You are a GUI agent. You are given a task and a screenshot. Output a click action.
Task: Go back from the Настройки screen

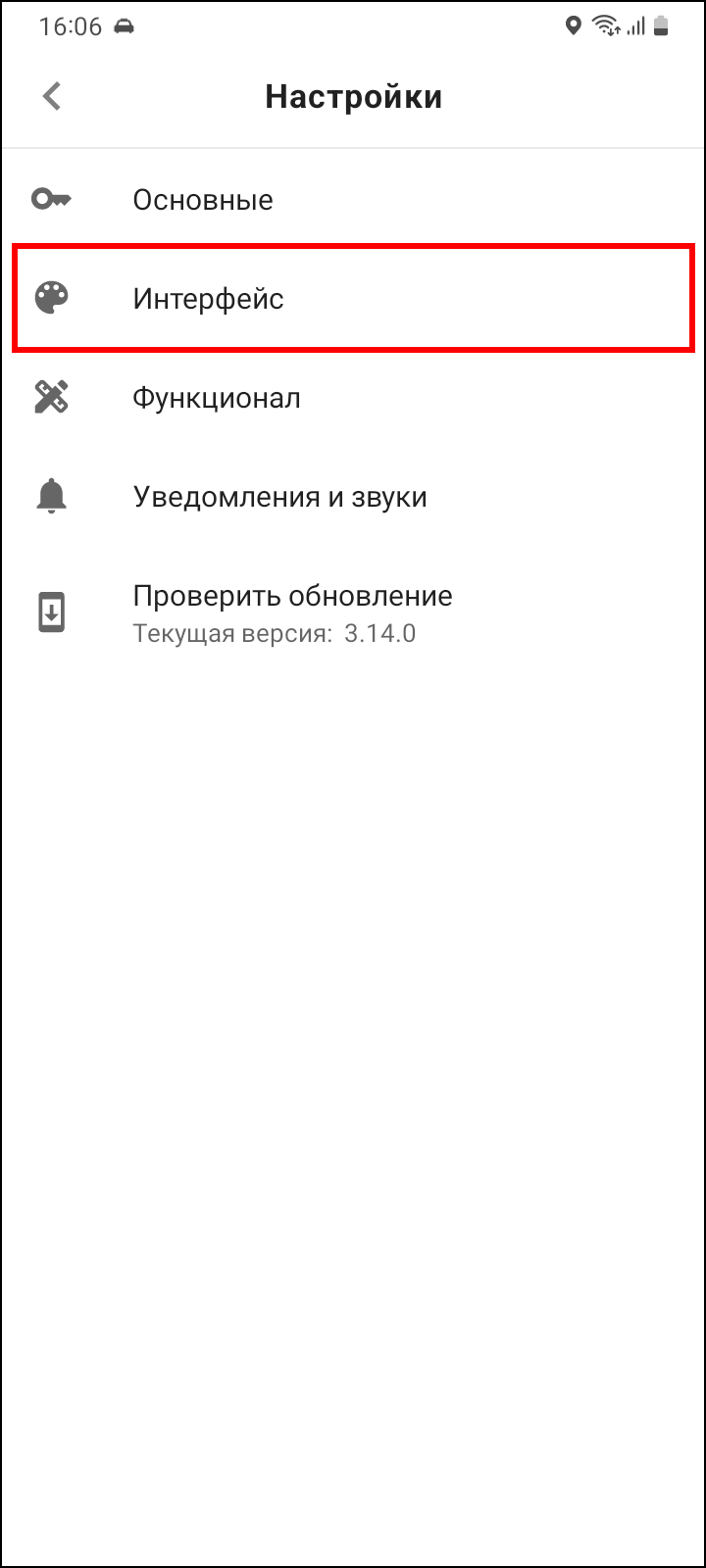[x=52, y=96]
